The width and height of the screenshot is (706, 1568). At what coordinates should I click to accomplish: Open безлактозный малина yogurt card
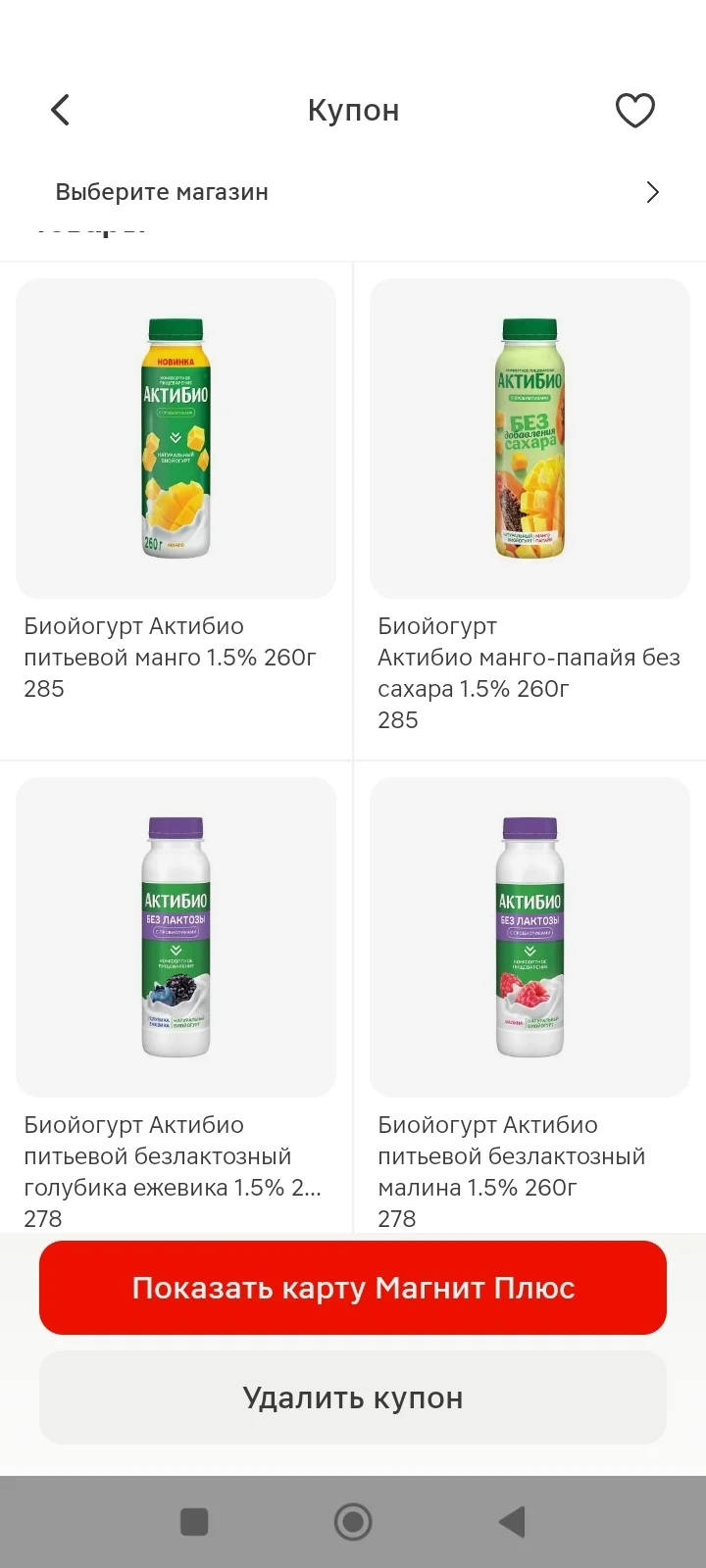(x=530, y=997)
